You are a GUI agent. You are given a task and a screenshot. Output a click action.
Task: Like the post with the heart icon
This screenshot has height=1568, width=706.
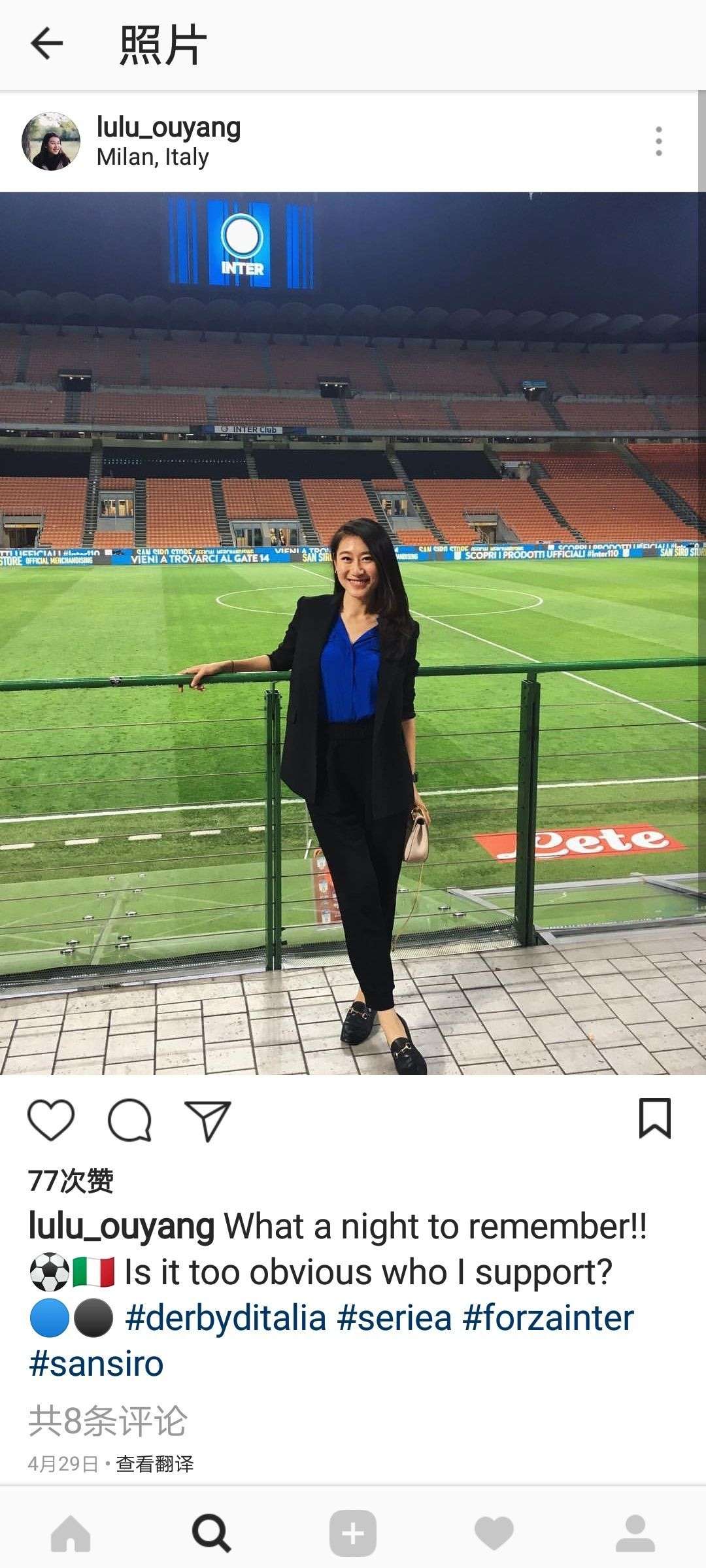51,1120
